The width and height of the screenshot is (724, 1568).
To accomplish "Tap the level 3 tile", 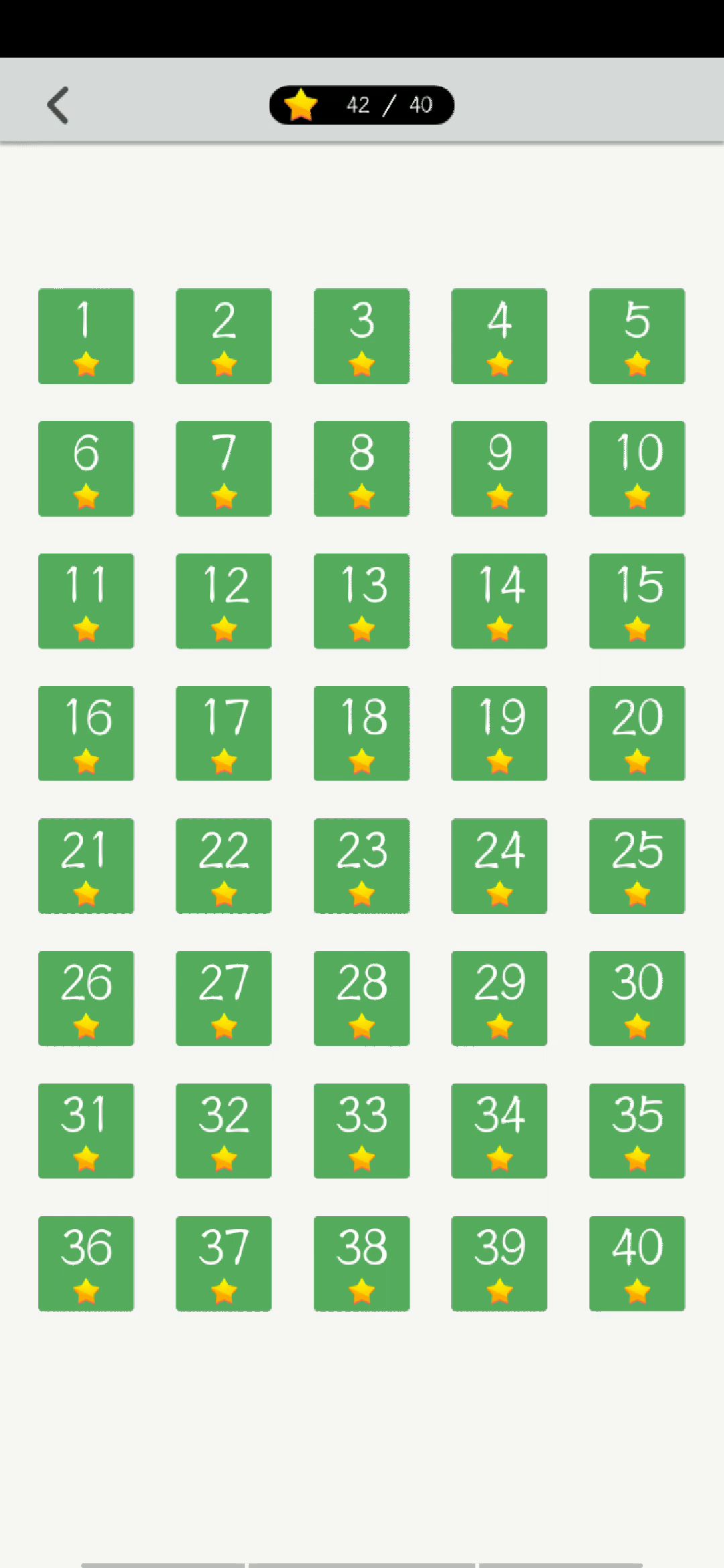I will 361,336.
